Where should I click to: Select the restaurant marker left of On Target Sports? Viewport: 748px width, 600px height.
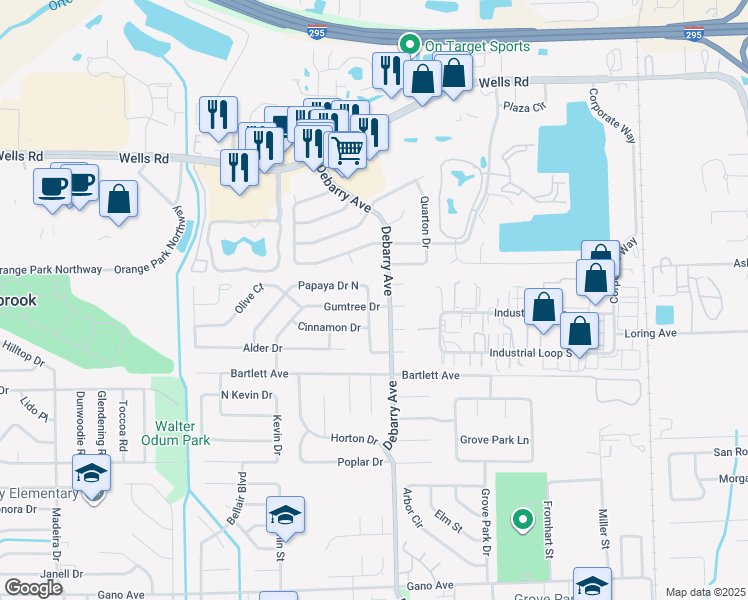[388, 70]
